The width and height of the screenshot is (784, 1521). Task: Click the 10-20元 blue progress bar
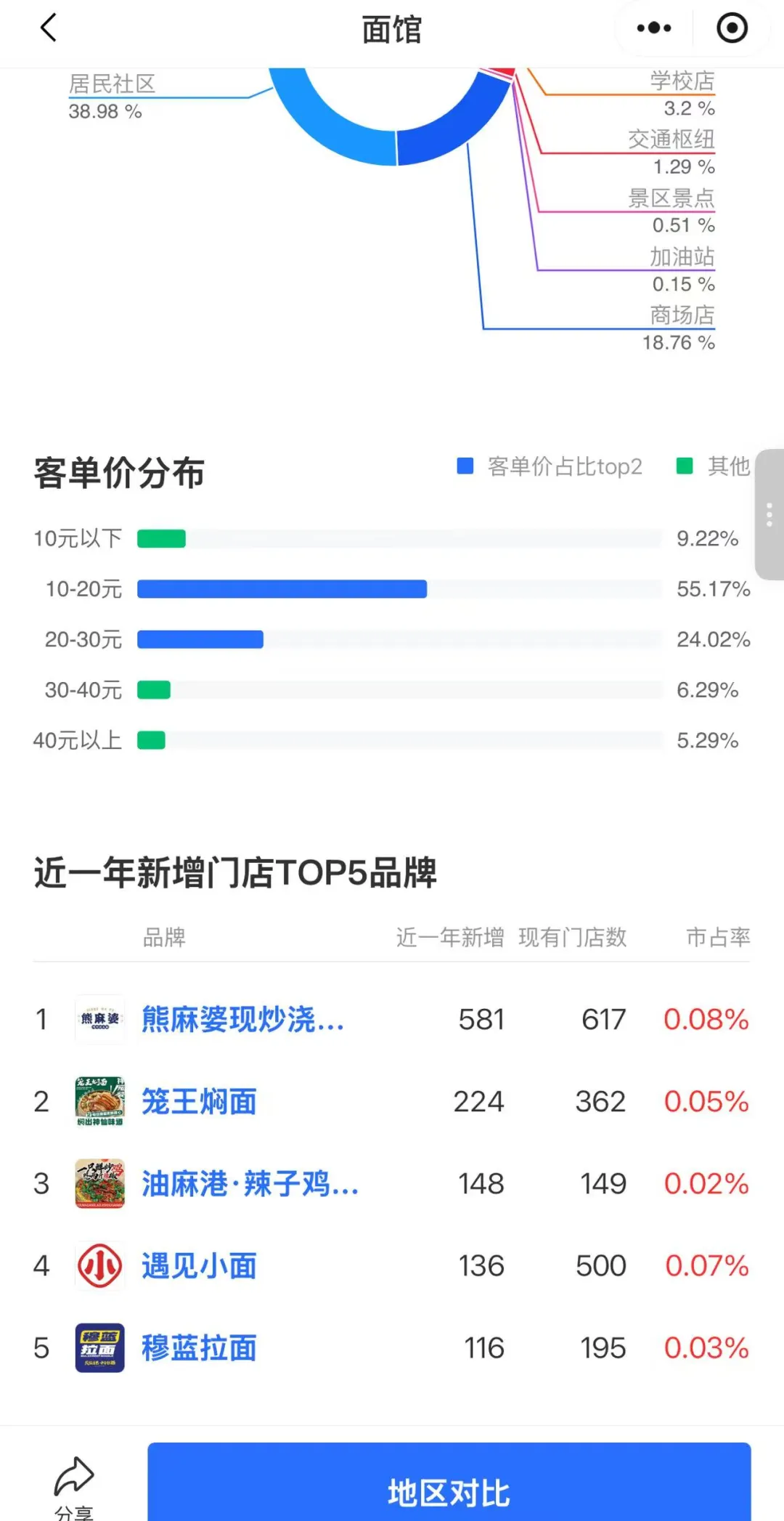coord(283,590)
